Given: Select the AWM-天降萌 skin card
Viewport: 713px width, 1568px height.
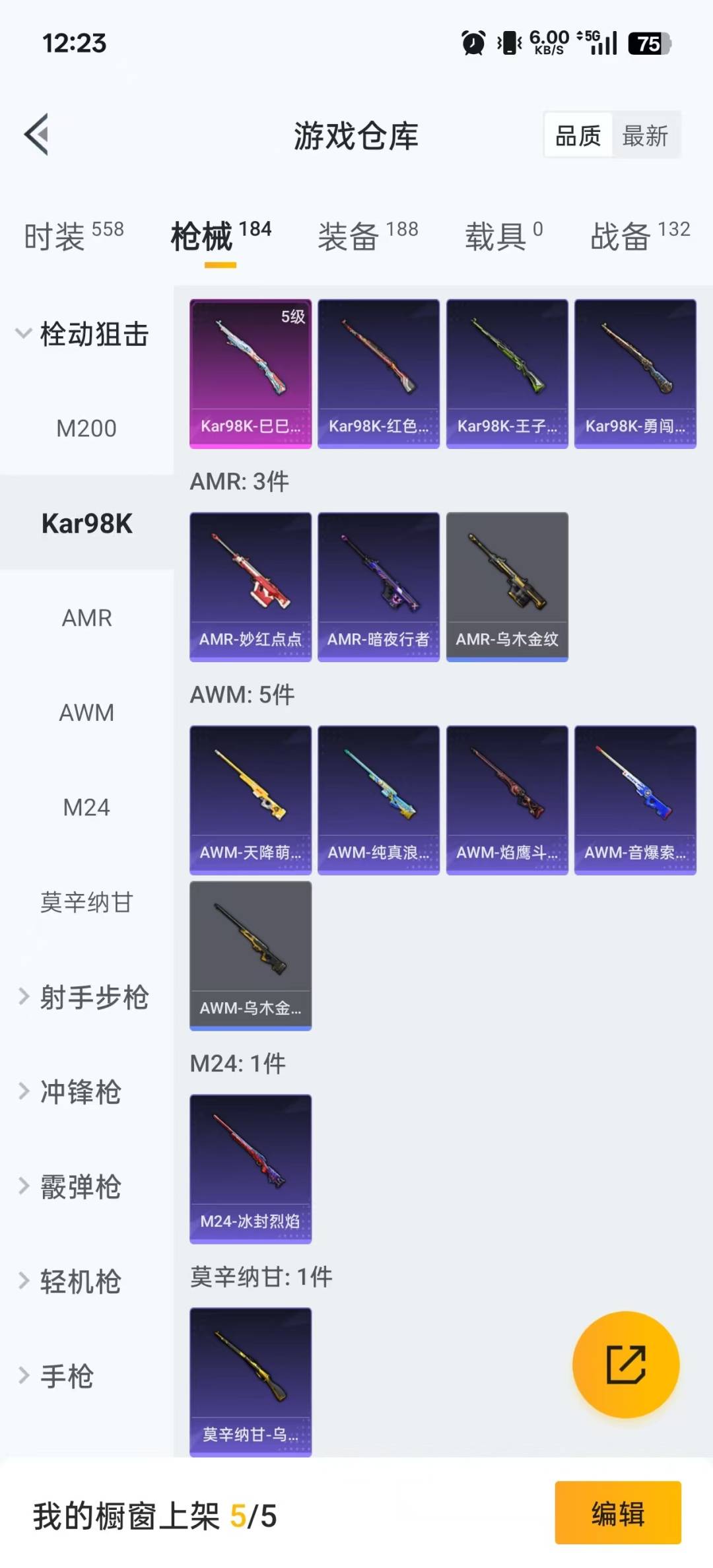Looking at the screenshot, I should point(250,800).
